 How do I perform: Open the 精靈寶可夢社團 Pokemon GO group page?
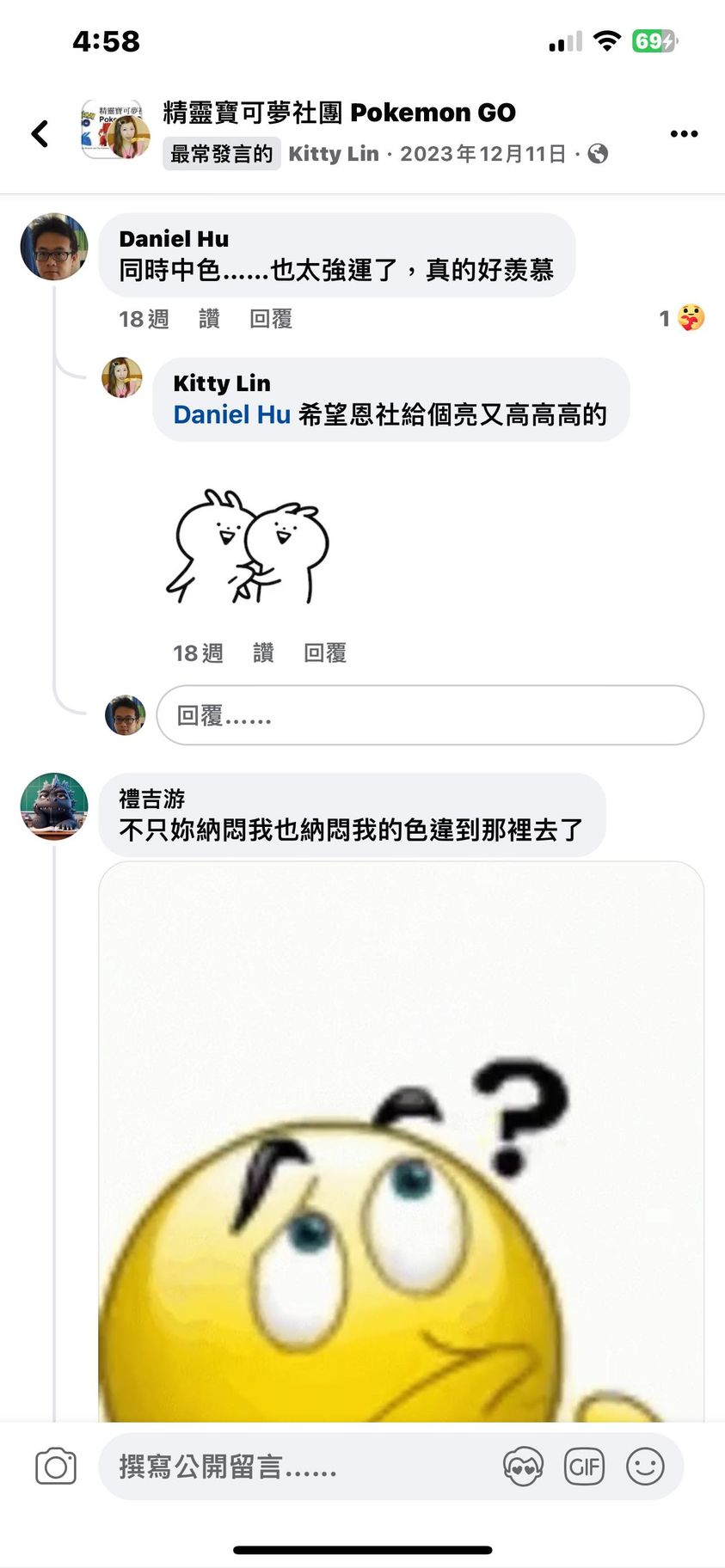339,113
